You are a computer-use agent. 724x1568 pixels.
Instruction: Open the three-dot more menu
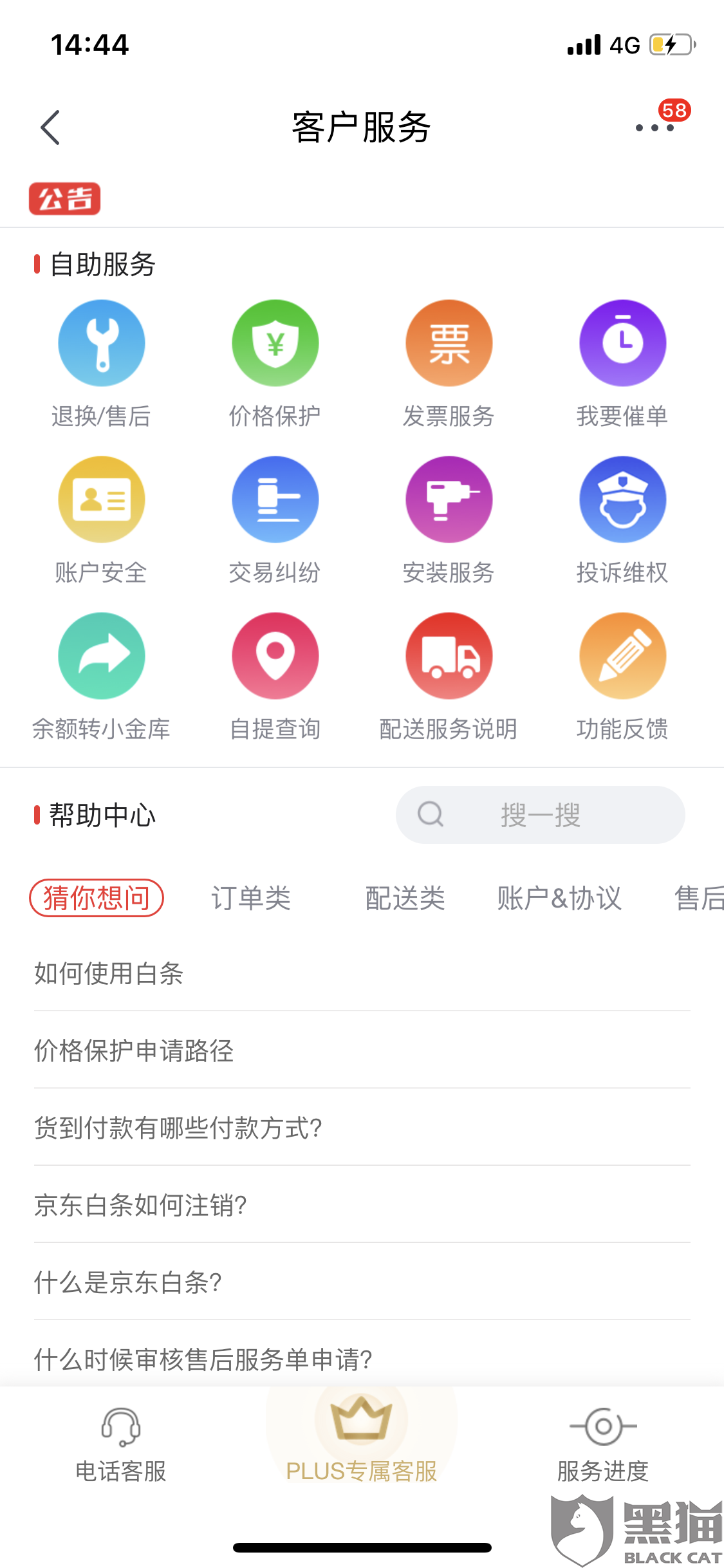coord(655,127)
